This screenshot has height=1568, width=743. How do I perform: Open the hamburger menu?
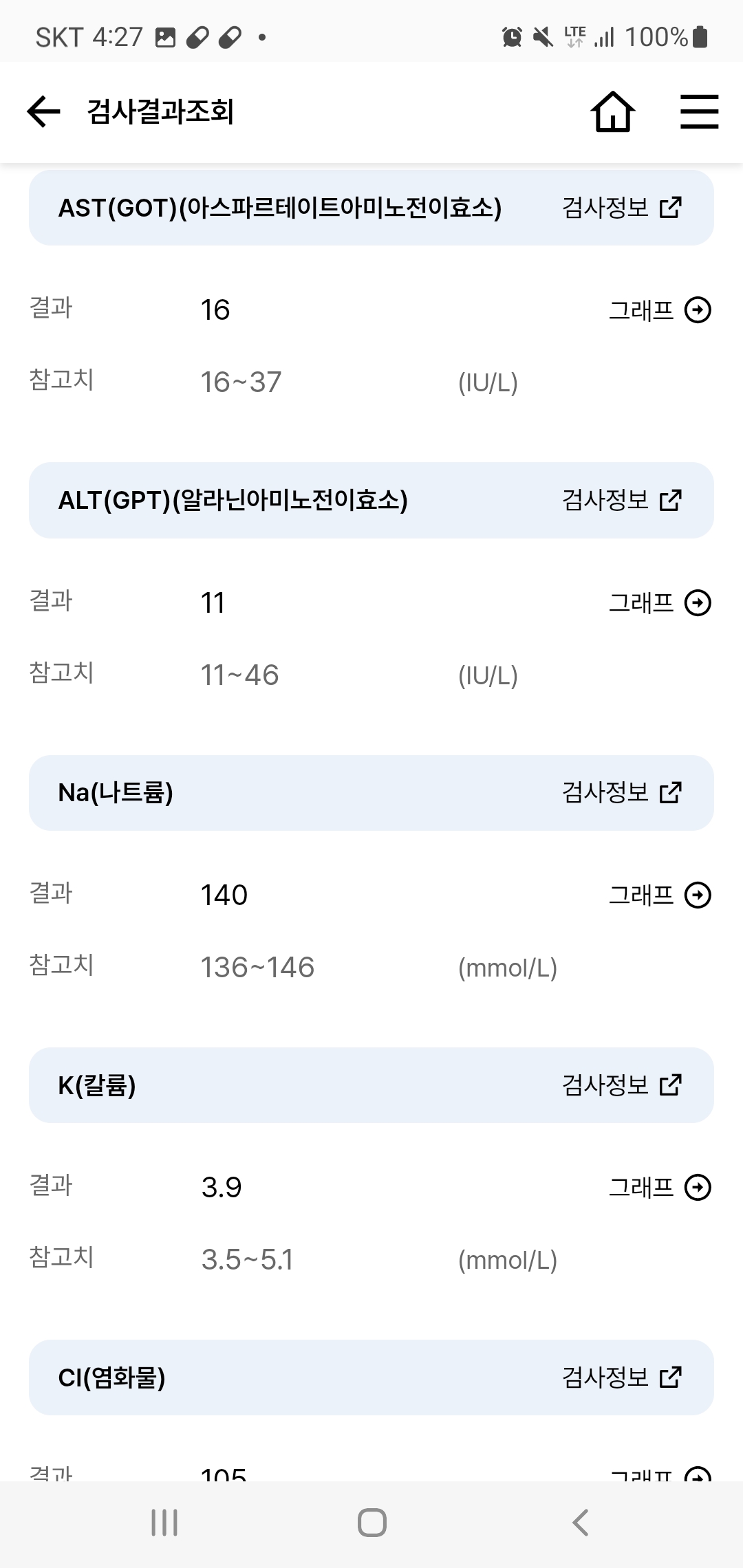[x=699, y=112]
